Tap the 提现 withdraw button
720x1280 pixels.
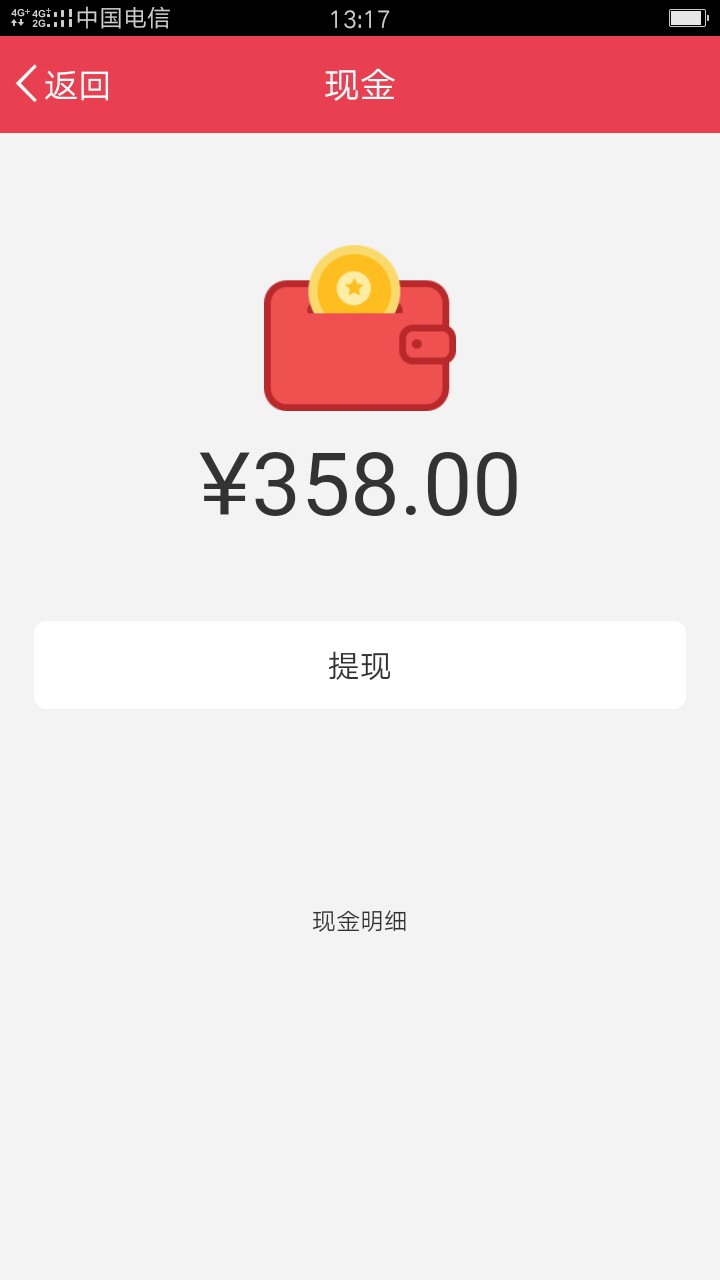click(360, 665)
